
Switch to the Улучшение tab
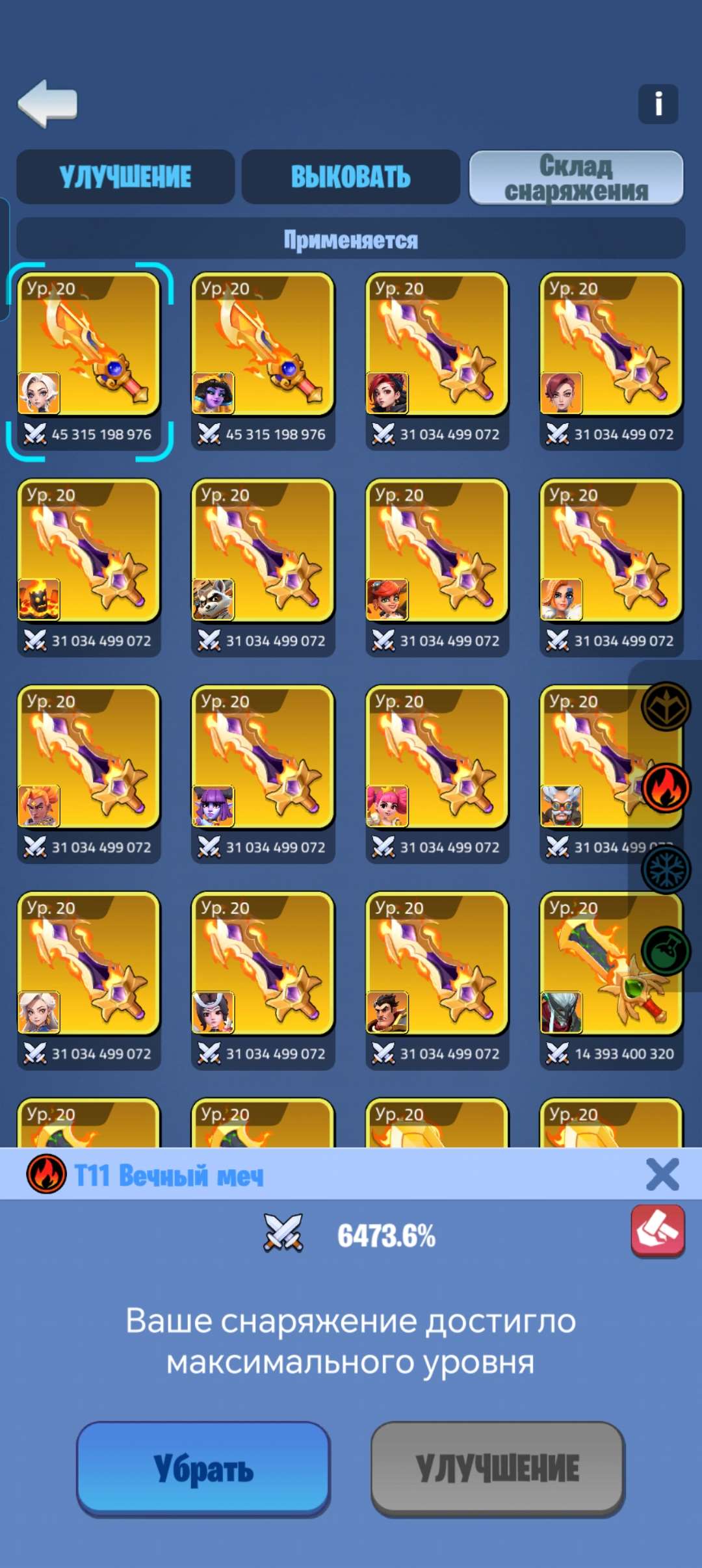[x=125, y=177]
